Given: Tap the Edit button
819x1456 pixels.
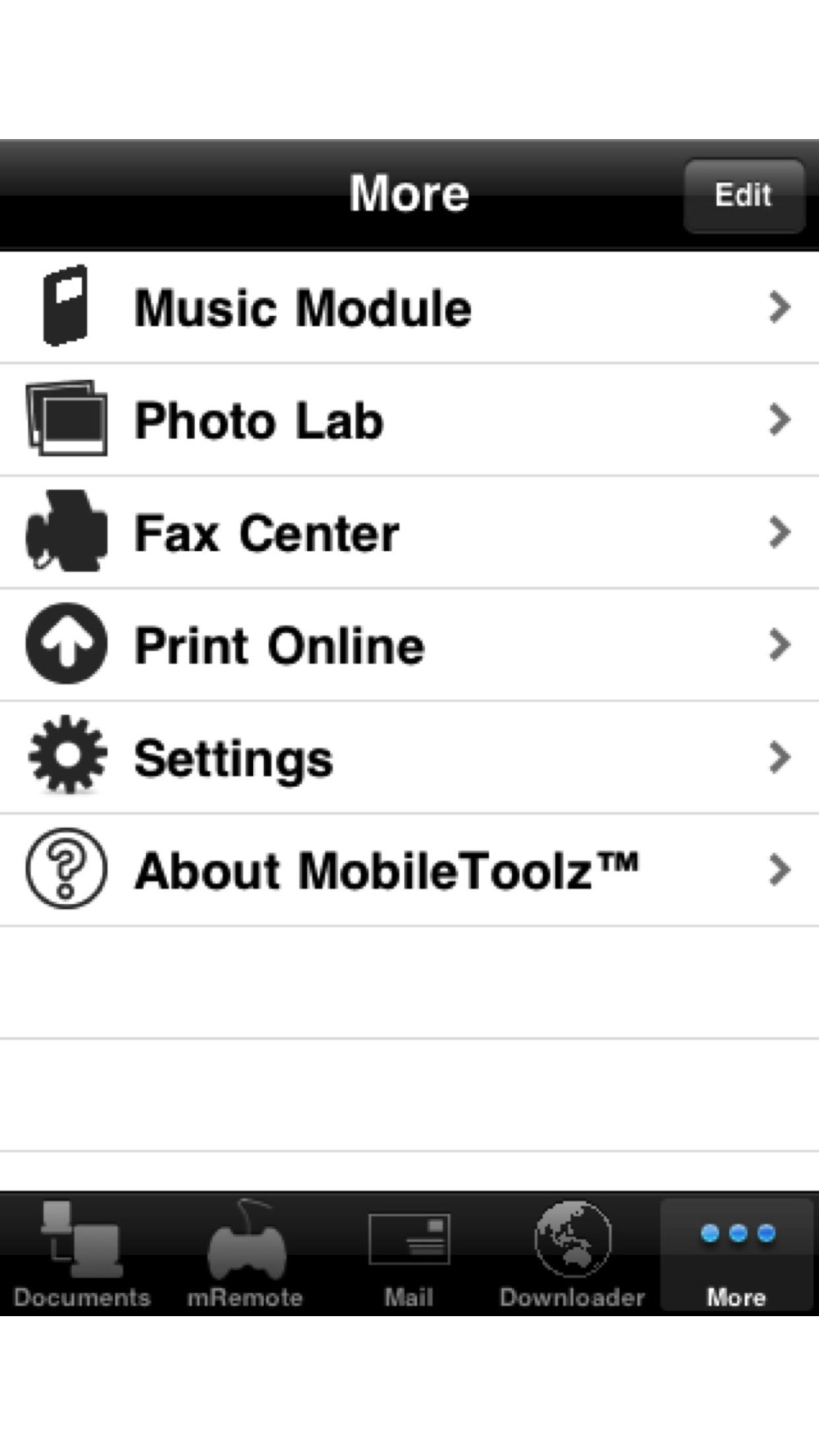Looking at the screenshot, I should [x=744, y=195].
